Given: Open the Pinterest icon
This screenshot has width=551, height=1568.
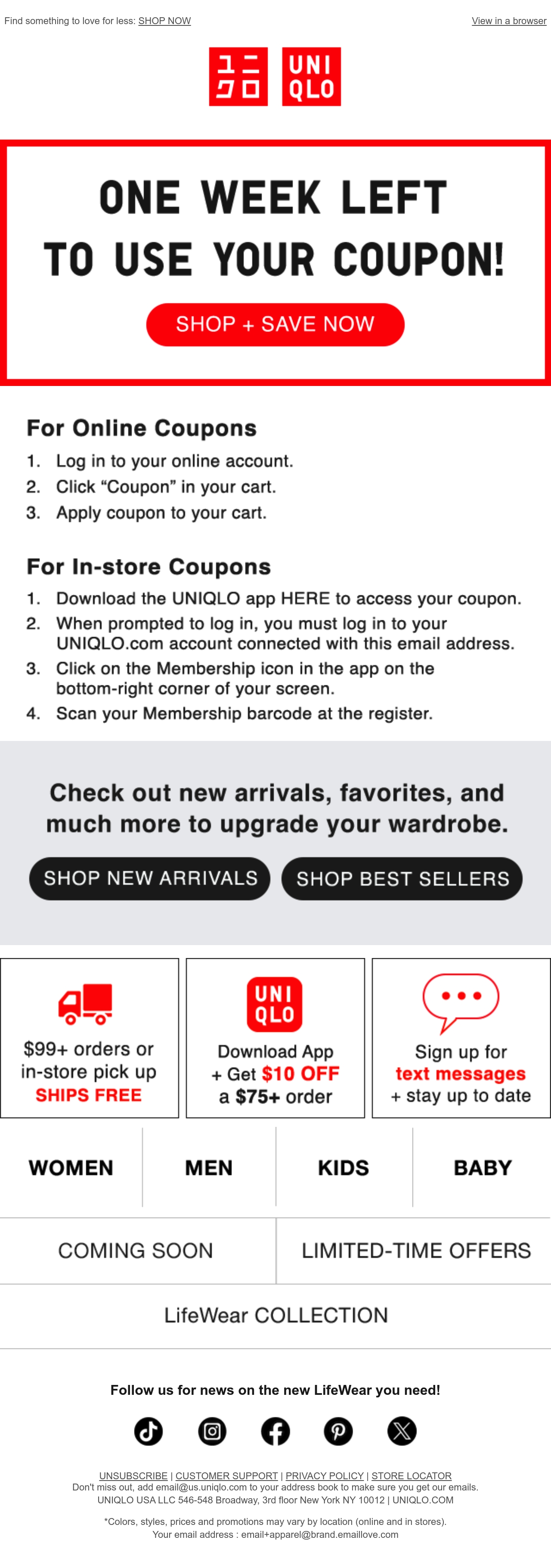Looking at the screenshot, I should coord(338,1431).
